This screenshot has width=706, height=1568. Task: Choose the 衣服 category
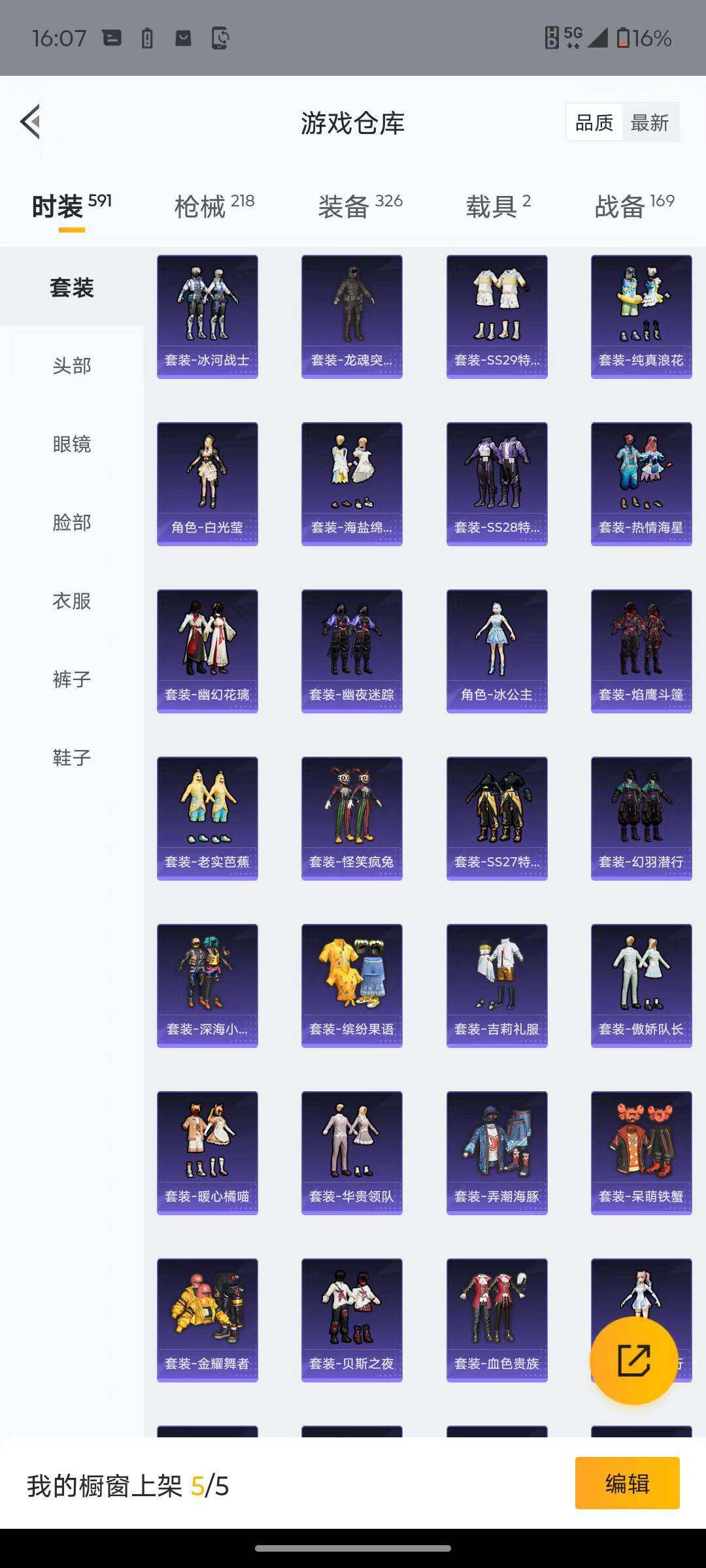(x=72, y=601)
